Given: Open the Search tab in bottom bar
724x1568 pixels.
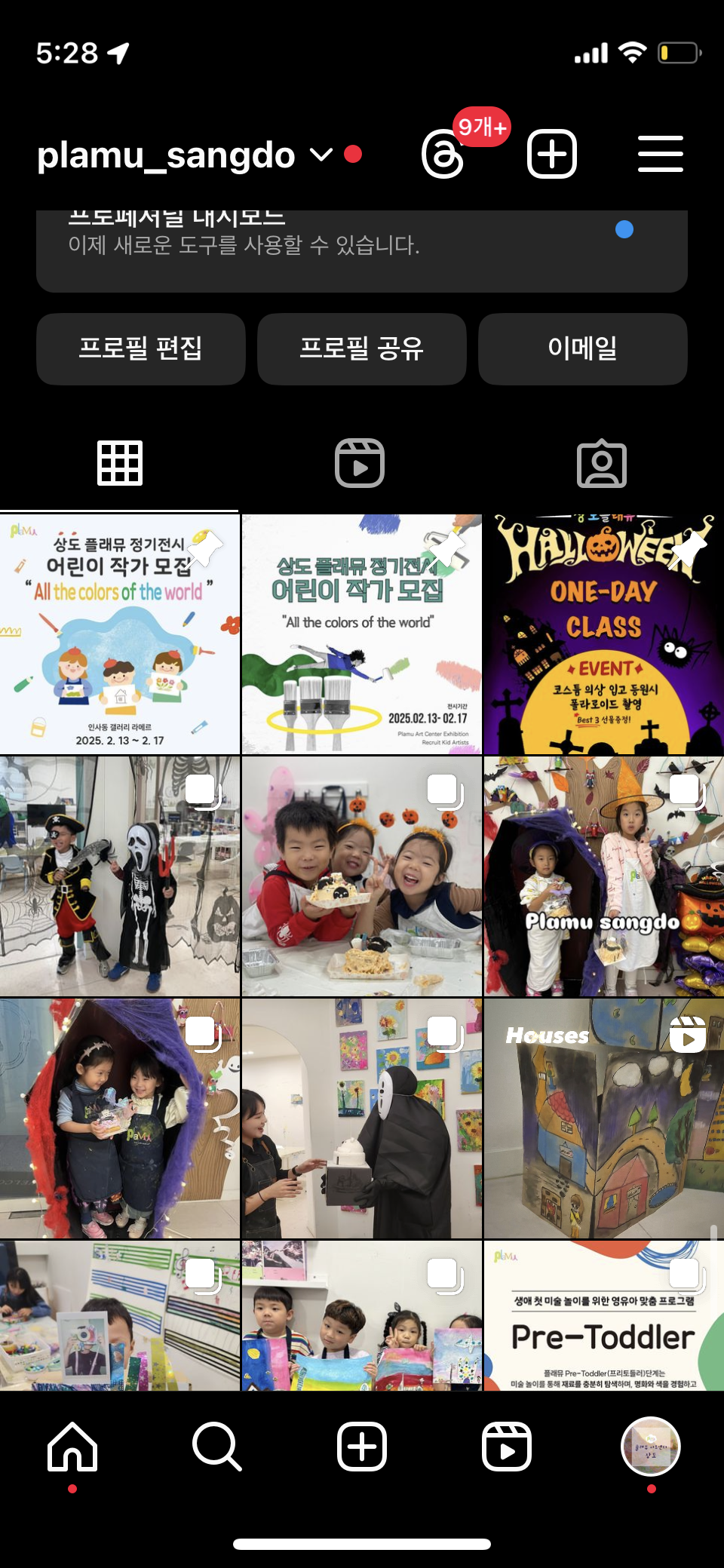Looking at the screenshot, I should [x=216, y=1447].
